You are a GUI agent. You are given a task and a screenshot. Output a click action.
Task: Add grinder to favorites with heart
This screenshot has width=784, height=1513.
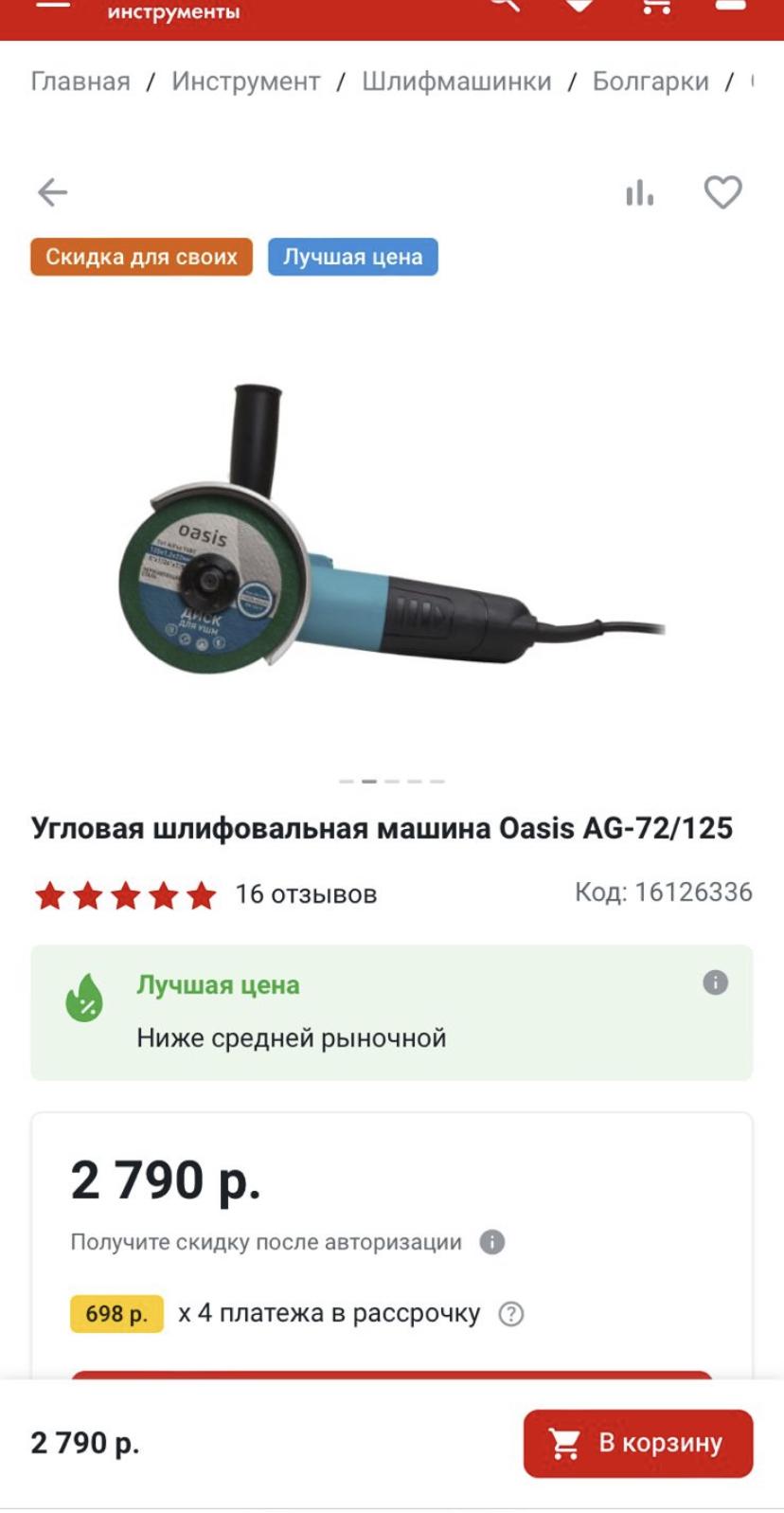[722, 193]
